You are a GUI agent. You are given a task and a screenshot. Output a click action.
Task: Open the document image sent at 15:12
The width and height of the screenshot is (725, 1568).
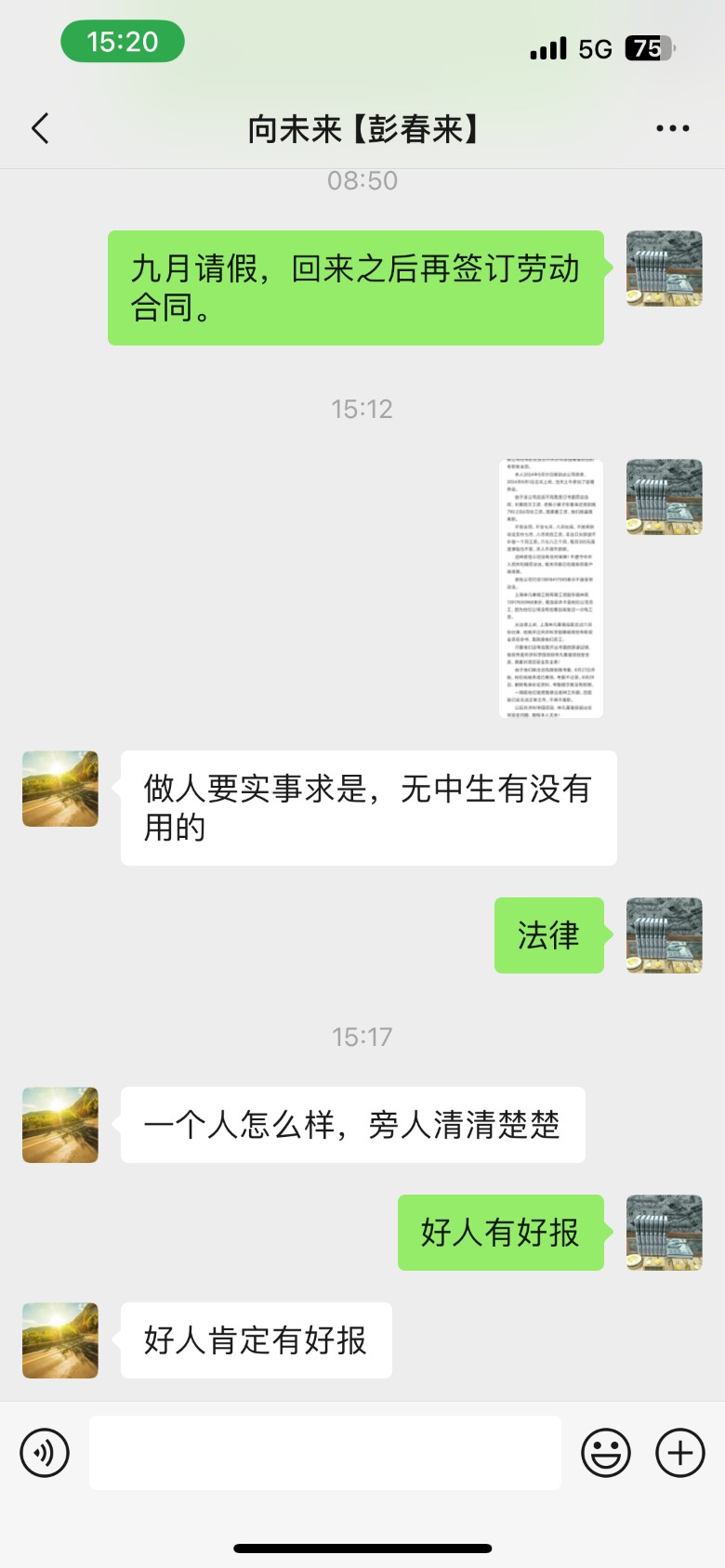click(x=551, y=588)
